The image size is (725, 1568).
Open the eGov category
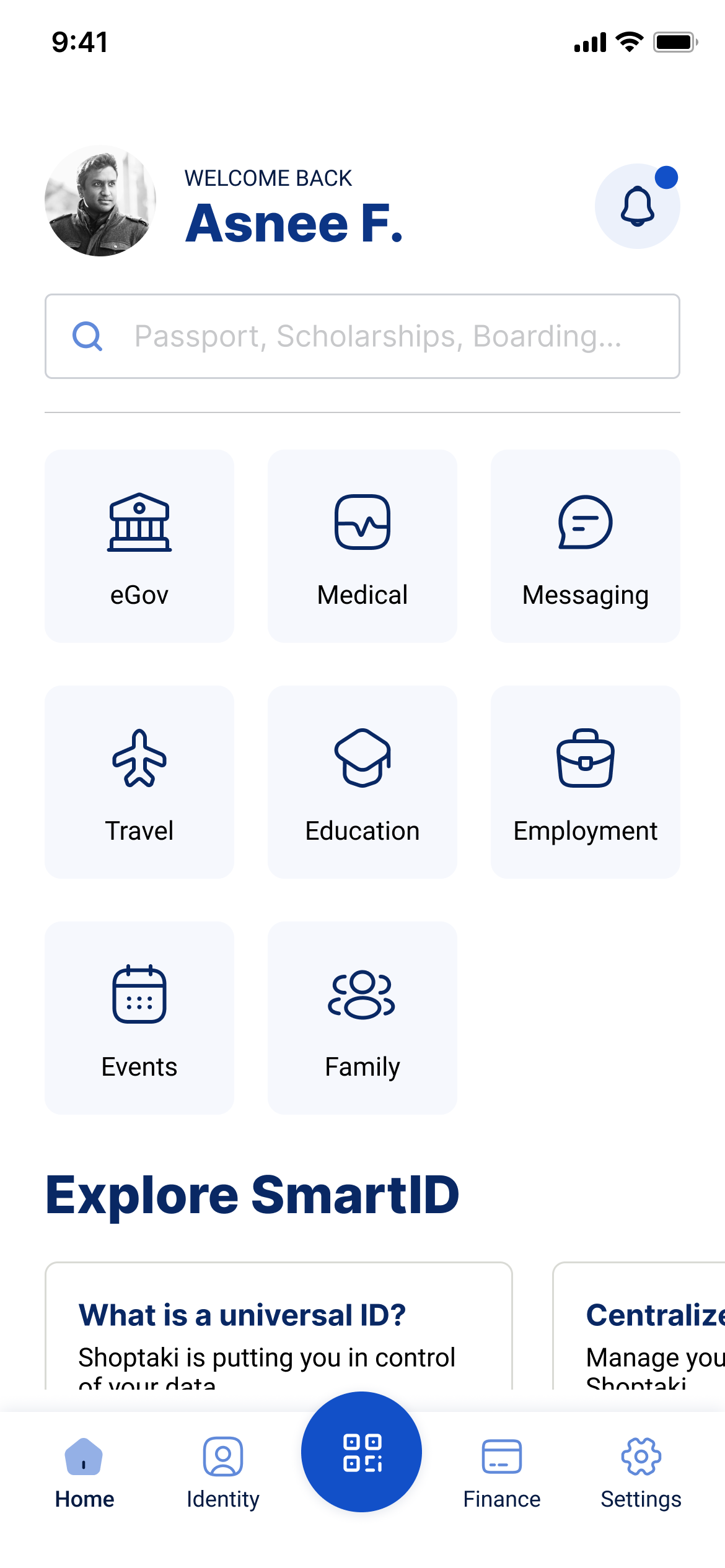pyautogui.click(x=139, y=546)
